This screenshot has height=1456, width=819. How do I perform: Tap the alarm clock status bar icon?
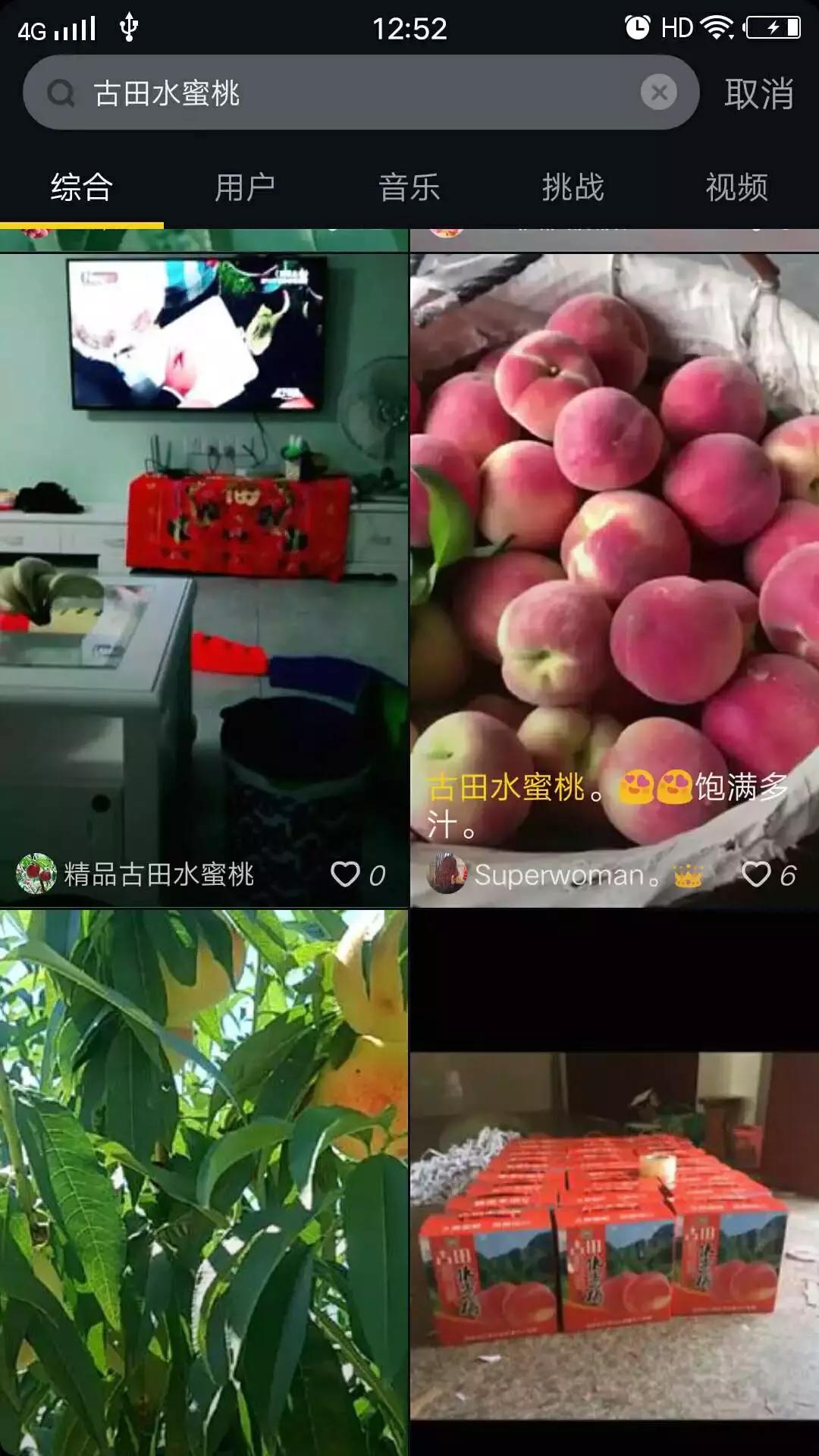[x=637, y=26]
